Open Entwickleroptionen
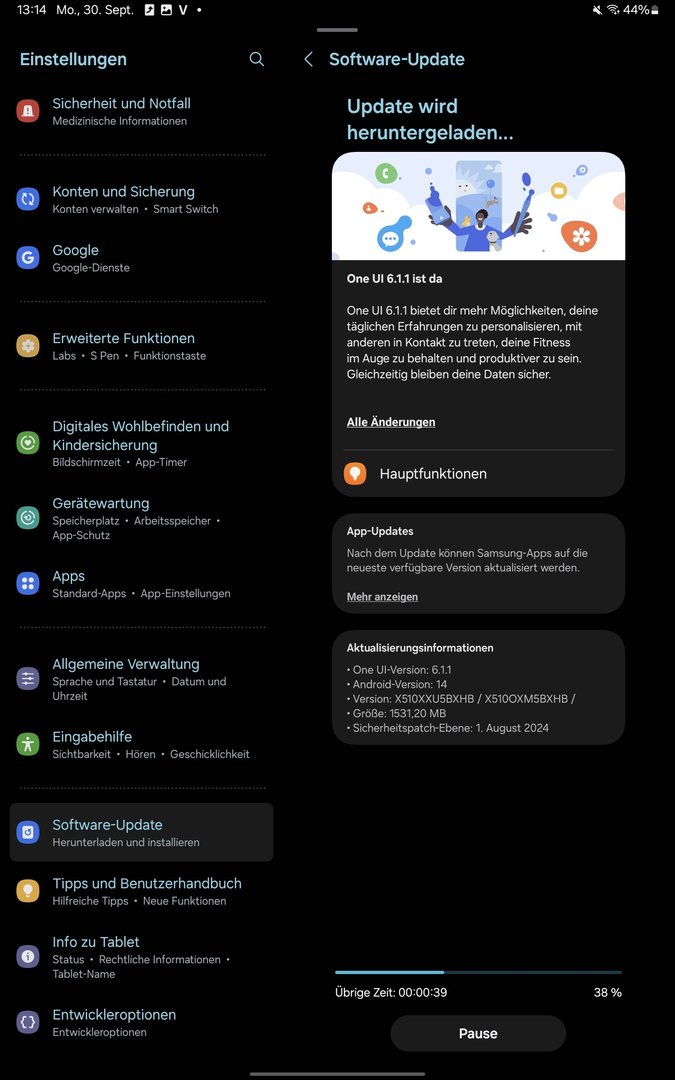Viewport: 675px width, 1080px height. (x=114, y=1022)
